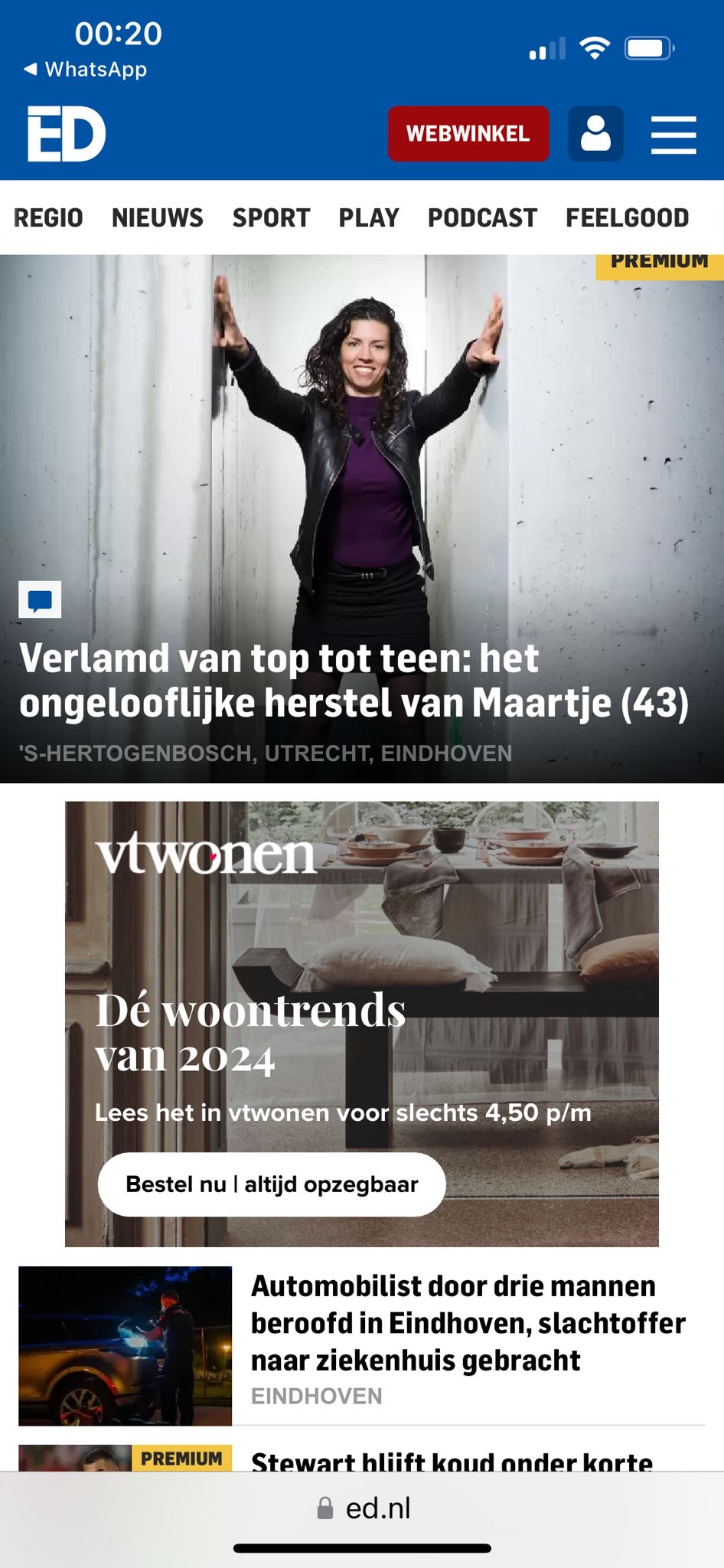Return to WhatsApp via back link
This screenshot has height=1568, width=724.
(x=86, y=70)
